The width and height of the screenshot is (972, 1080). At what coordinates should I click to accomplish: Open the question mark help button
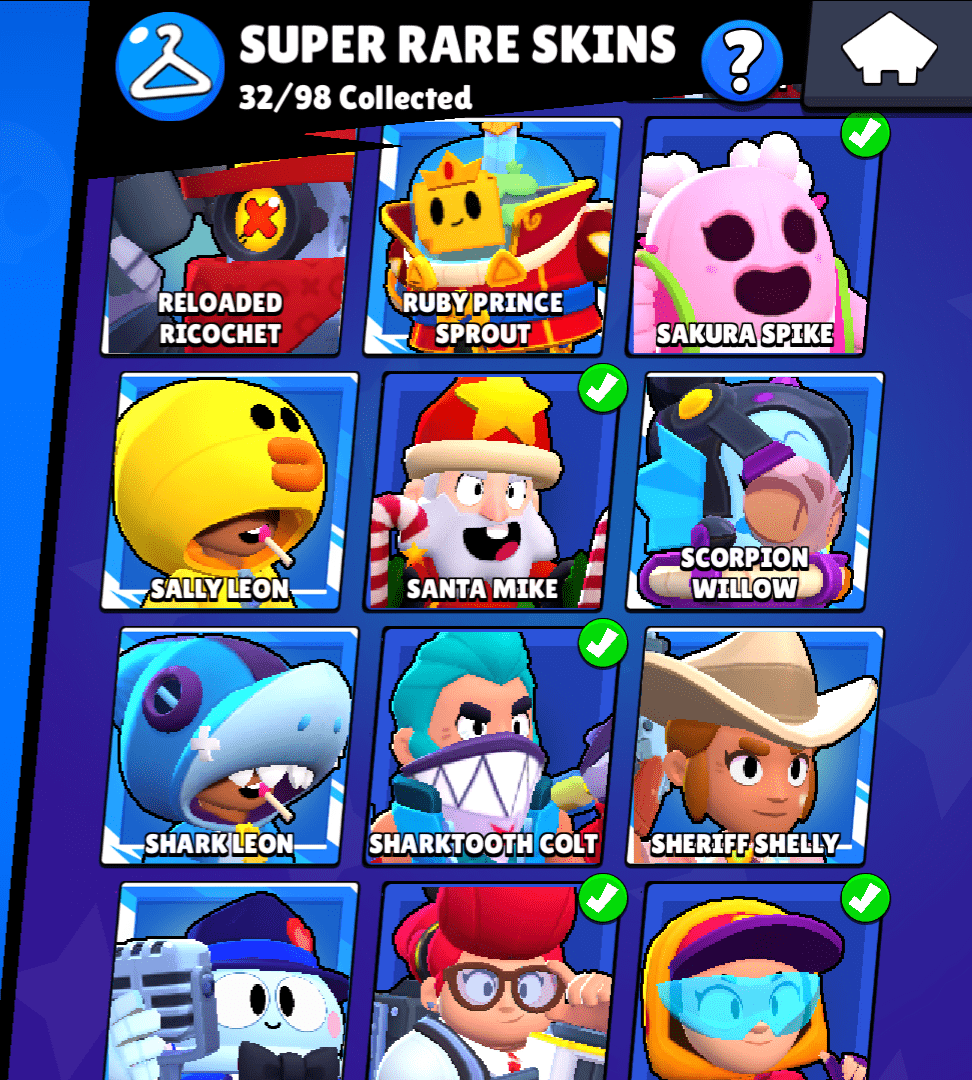(x=741, y=60)
